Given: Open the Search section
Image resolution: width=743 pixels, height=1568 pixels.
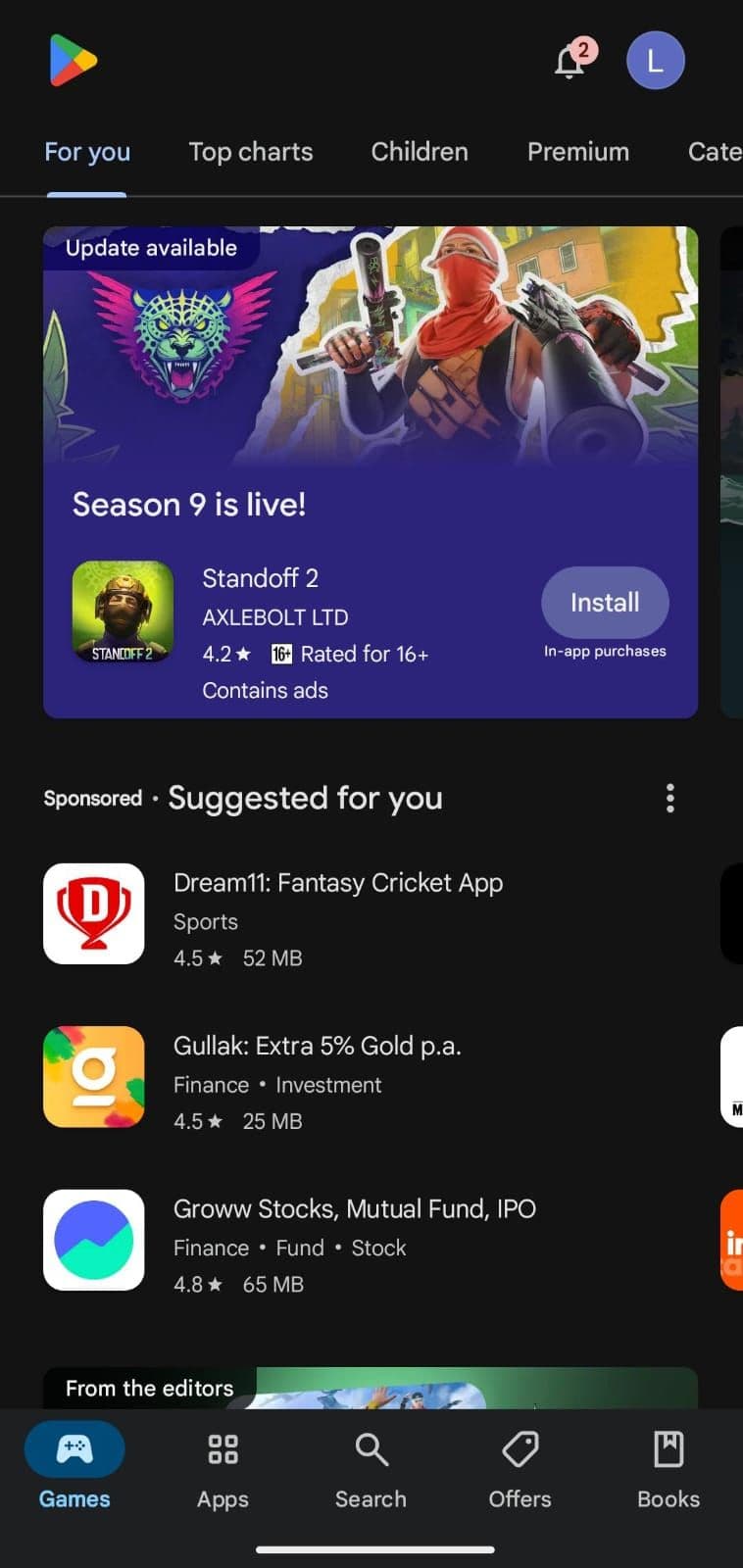Looking at the screenshot, I should coord(371,1468).
